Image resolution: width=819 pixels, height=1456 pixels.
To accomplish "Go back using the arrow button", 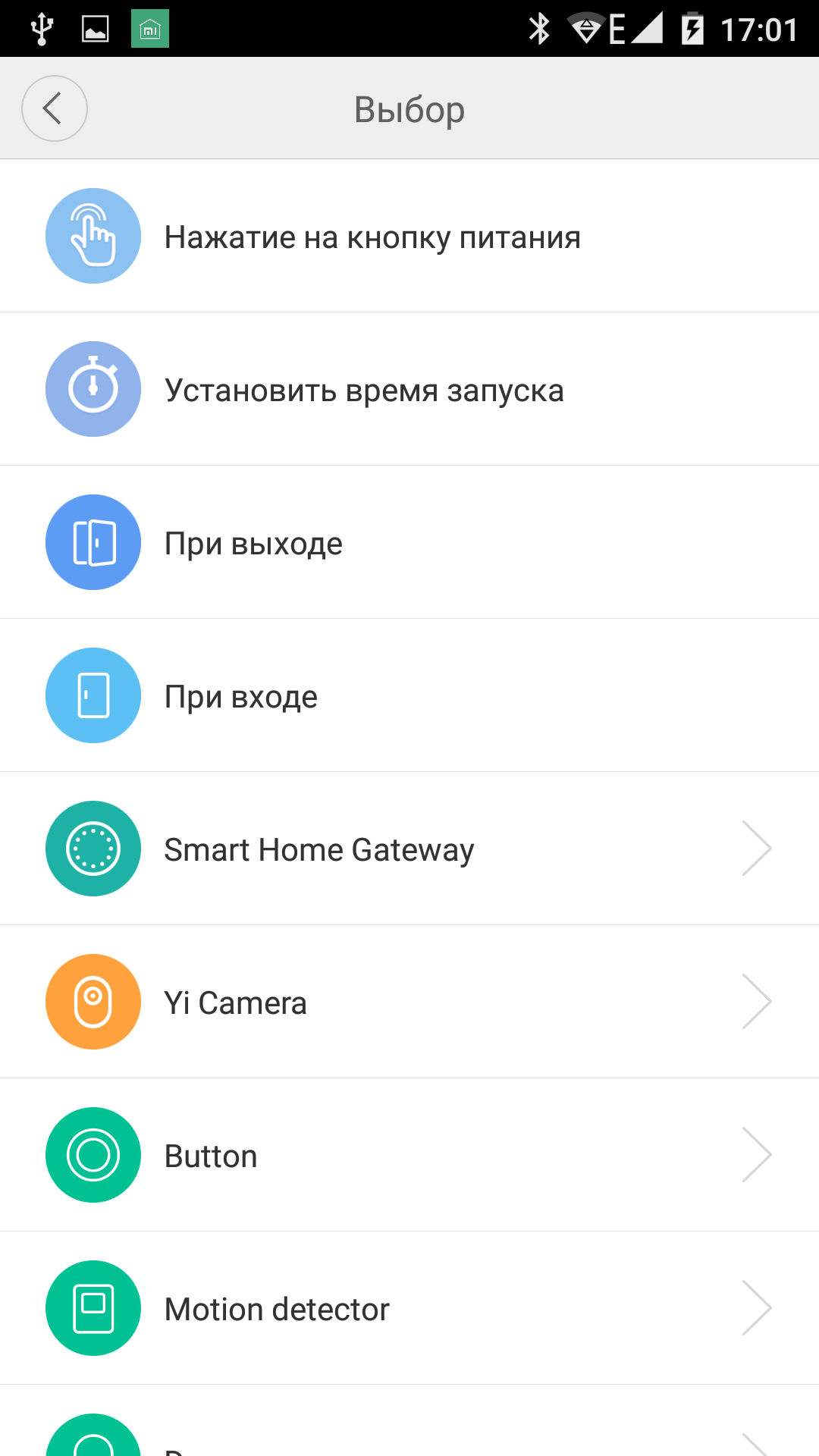I will (x=54, y=108).
